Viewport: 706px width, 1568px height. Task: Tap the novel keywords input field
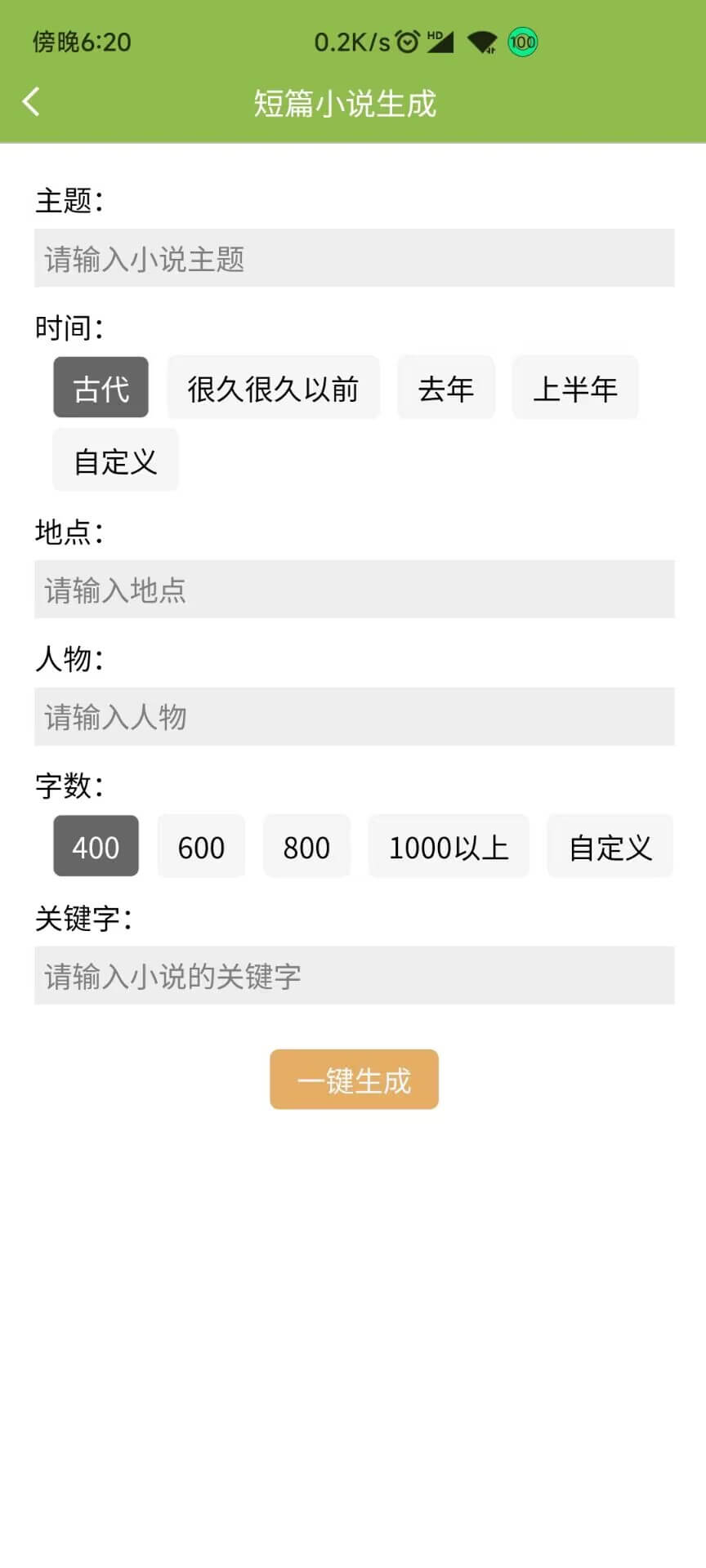tap(354, 975)
